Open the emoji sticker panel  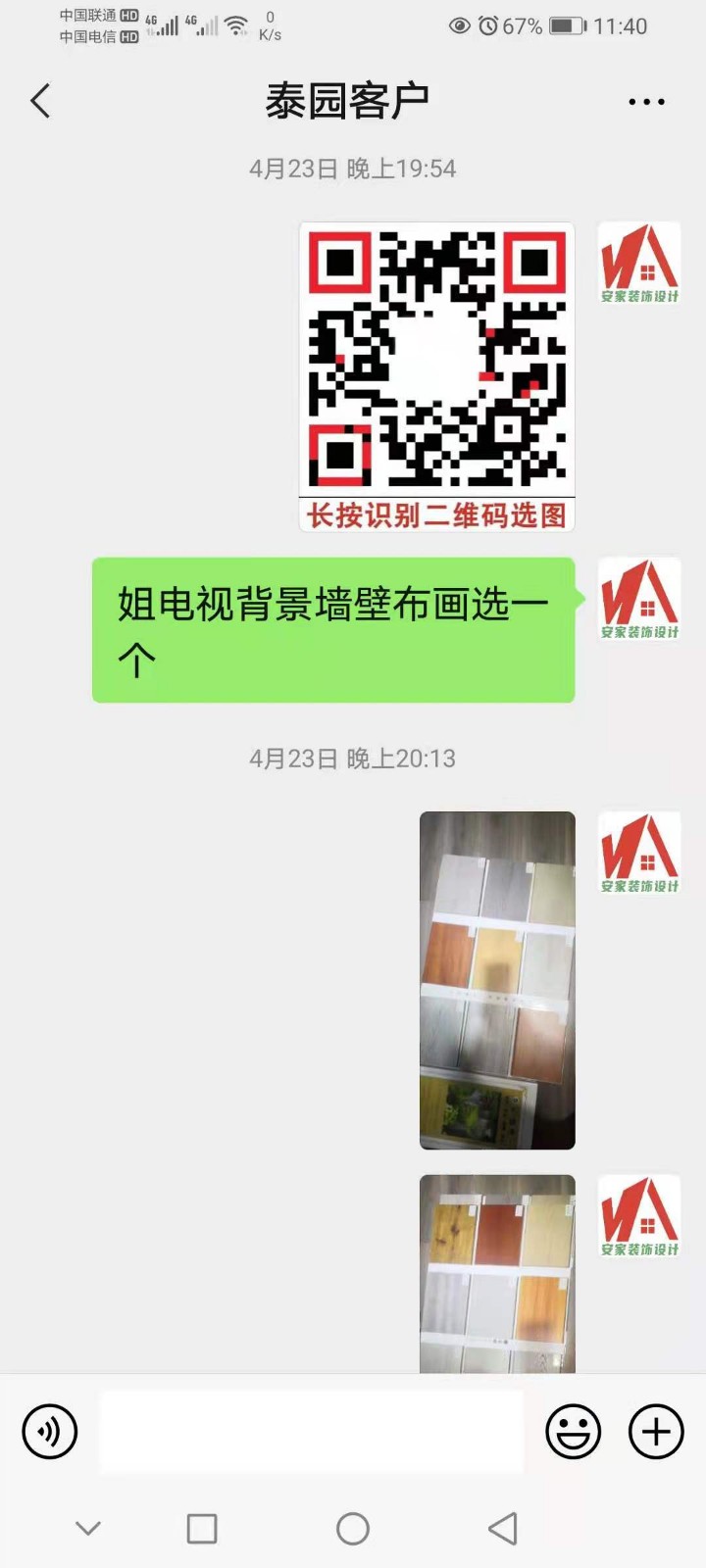point(573,1432)
